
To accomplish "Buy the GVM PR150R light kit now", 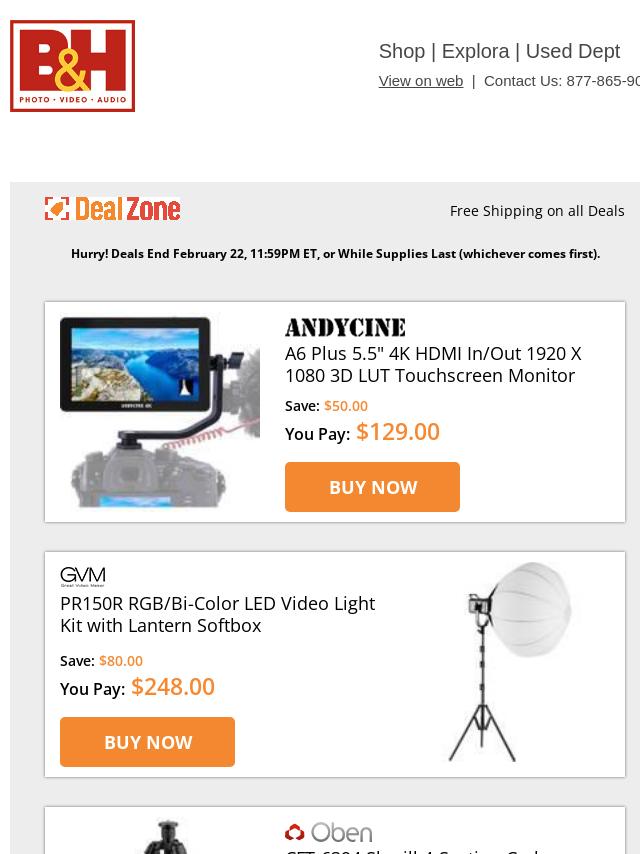I will point(147,742).
